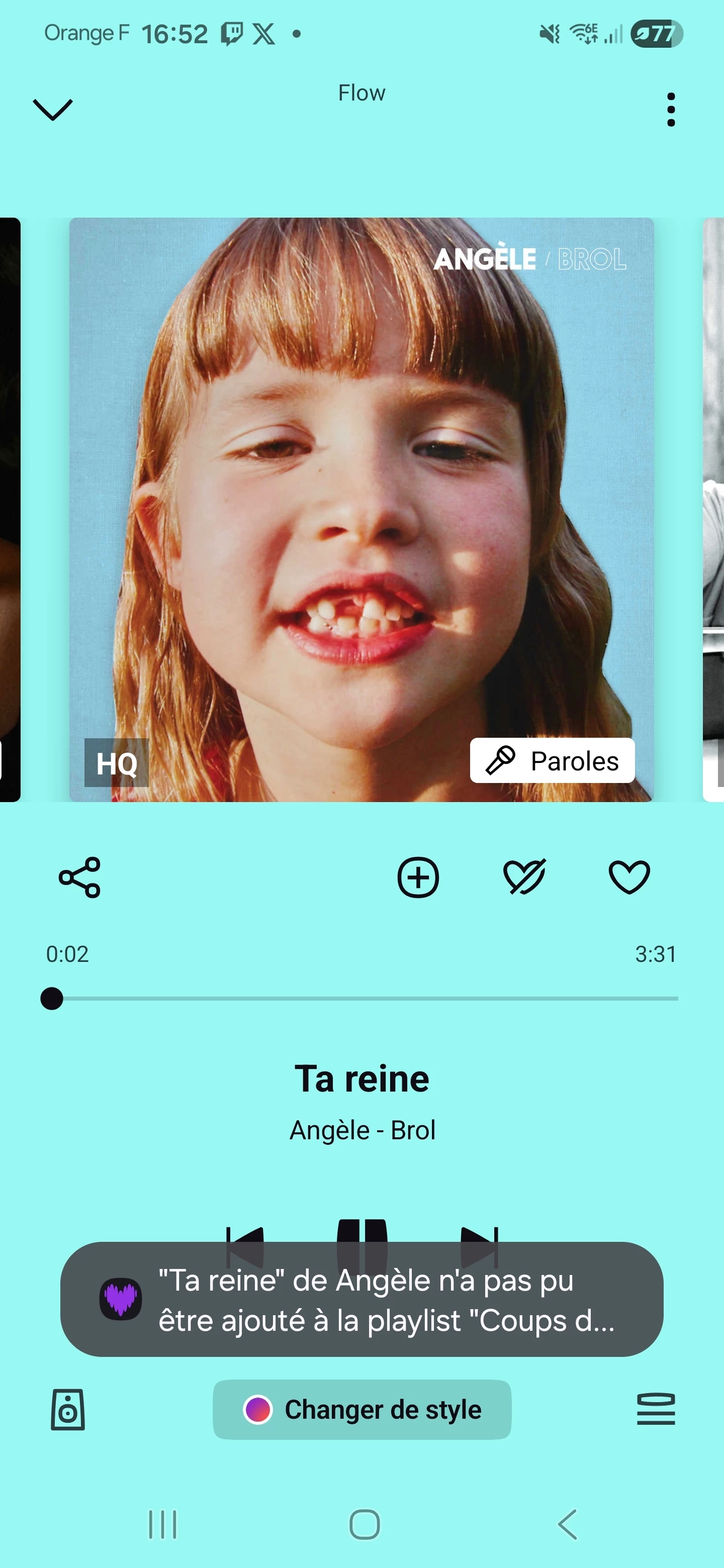The width and height of the screenshot is (724, 1568).
Task: Open recent apps from the navigation bar
Action: (x=162, y=1524)
